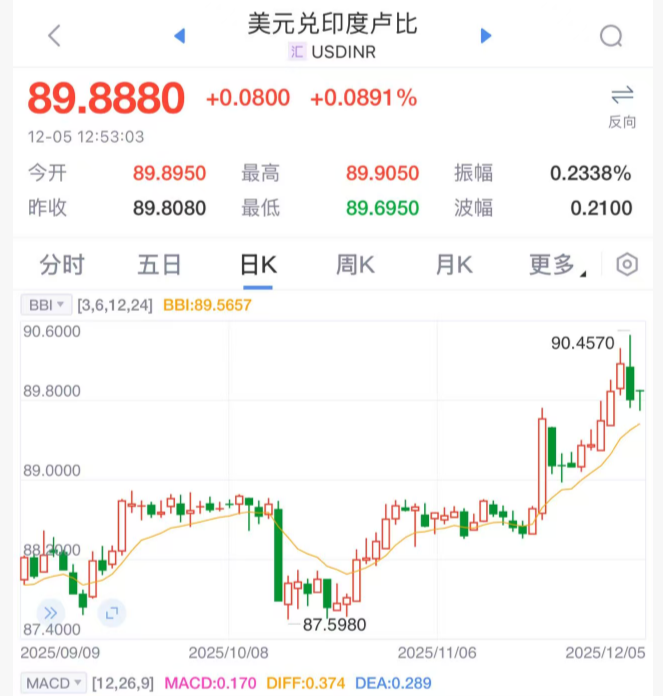
Task: Show the 月K chart tab
Action: 453,265
